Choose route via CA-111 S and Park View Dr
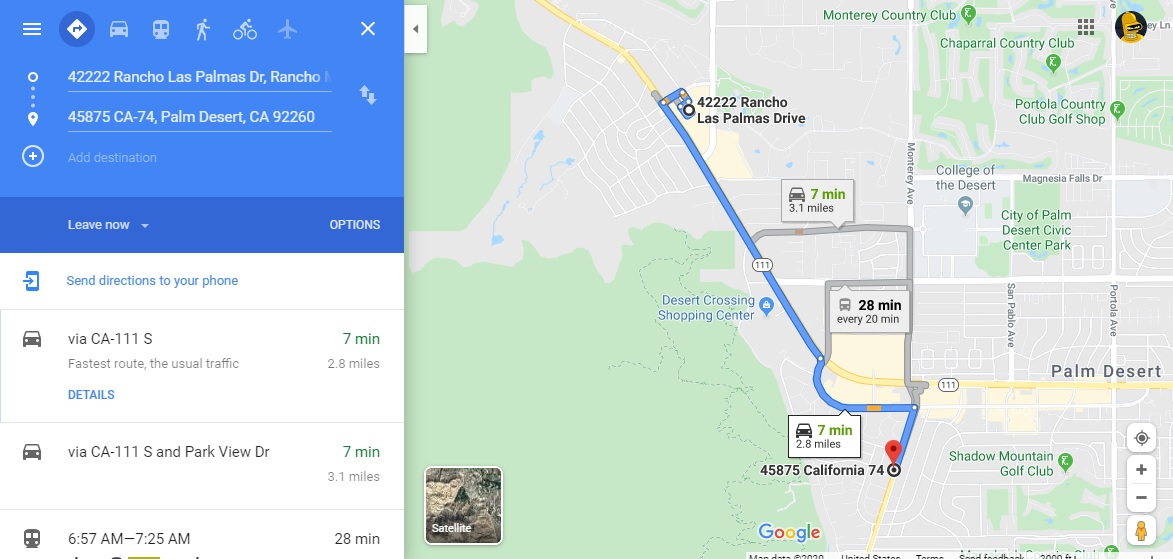The width and height of the screenshot is (1173, 559). (x=202, y=466)
